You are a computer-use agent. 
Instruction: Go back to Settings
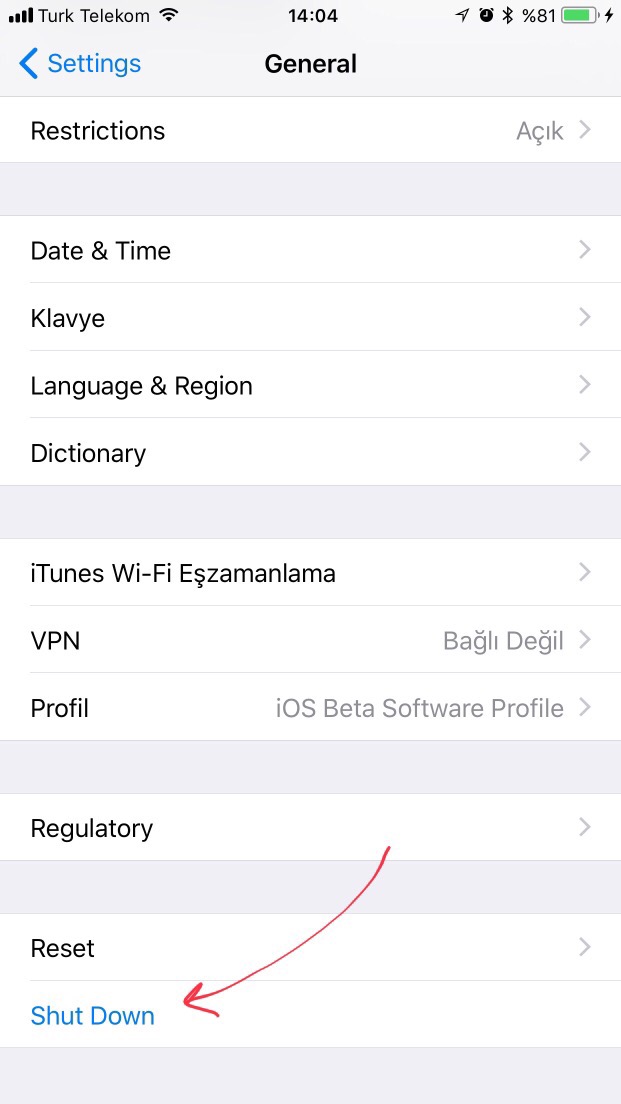click(80, 64)
